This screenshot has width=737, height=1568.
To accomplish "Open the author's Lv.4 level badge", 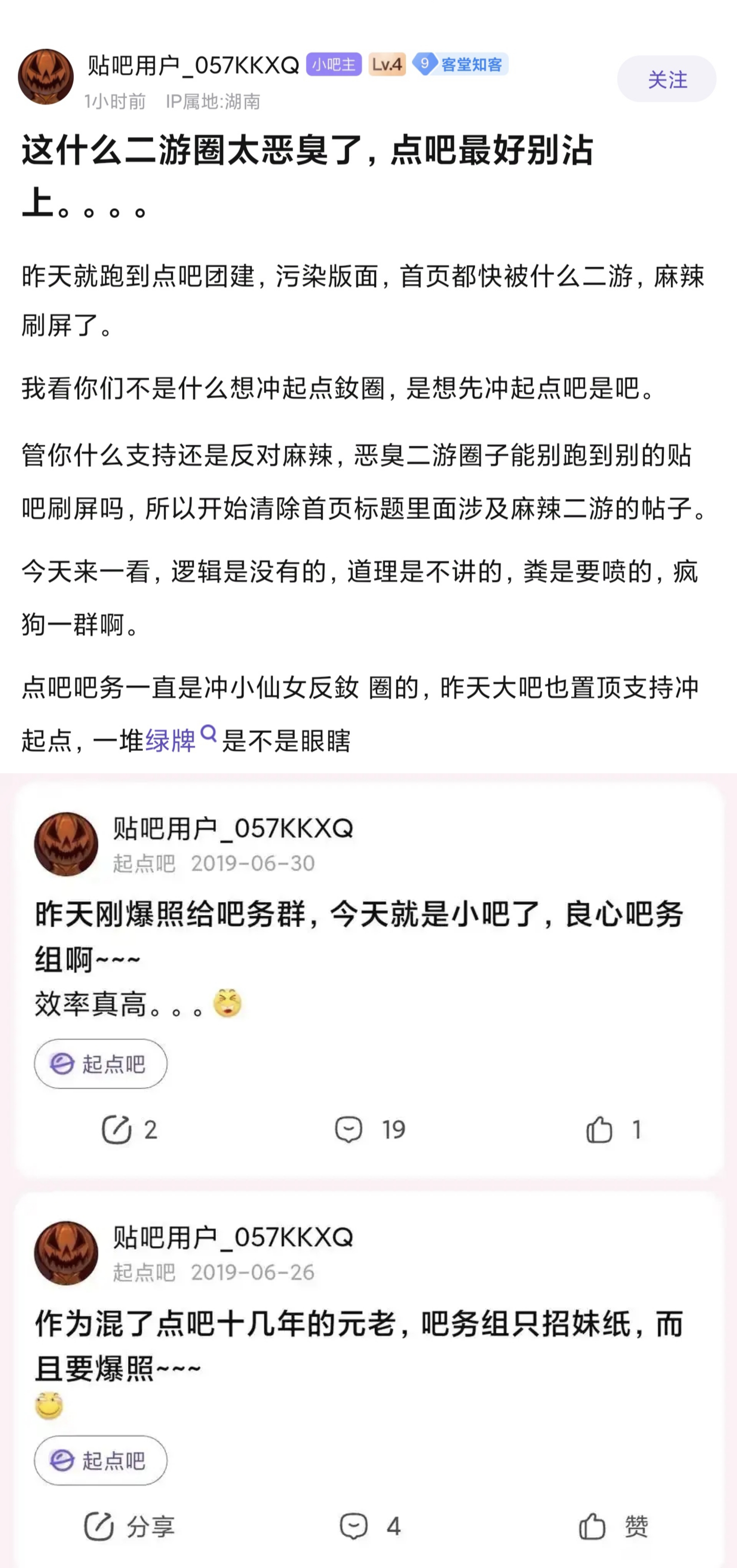I will point(387,64).
